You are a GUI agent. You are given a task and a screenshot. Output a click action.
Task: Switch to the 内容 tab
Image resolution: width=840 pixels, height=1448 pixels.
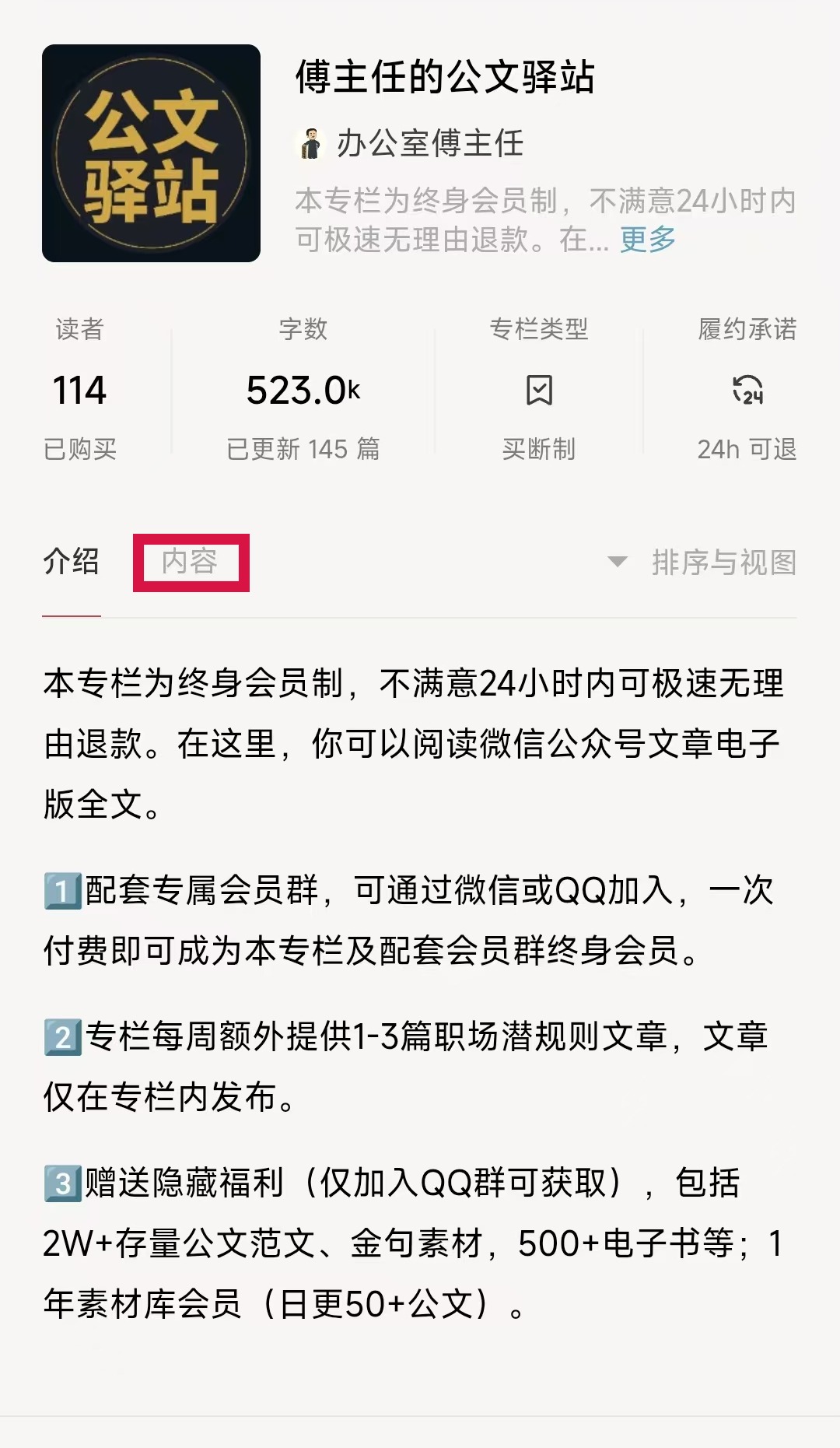190,562
